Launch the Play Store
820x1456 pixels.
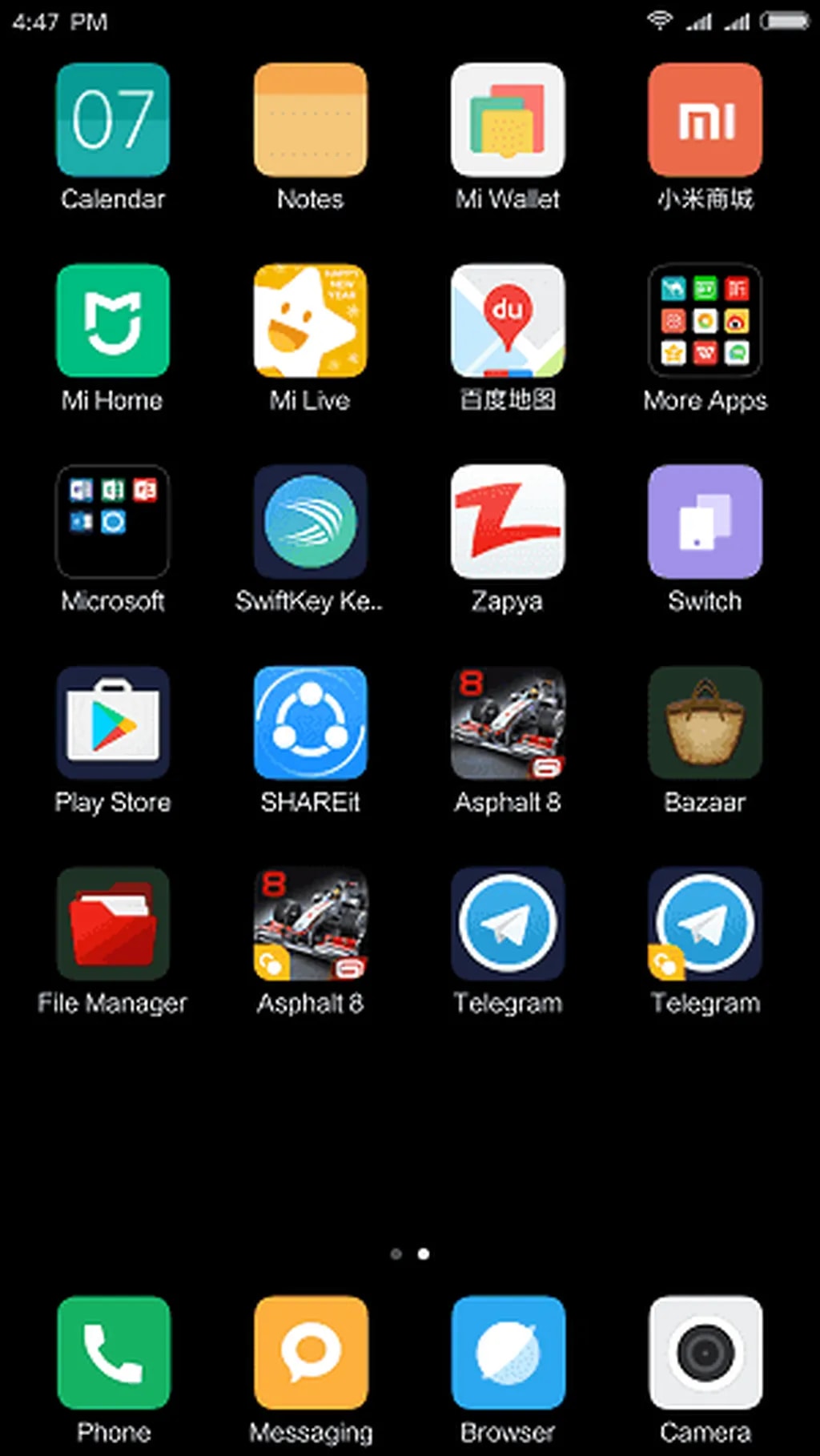(x=112, y=723)
